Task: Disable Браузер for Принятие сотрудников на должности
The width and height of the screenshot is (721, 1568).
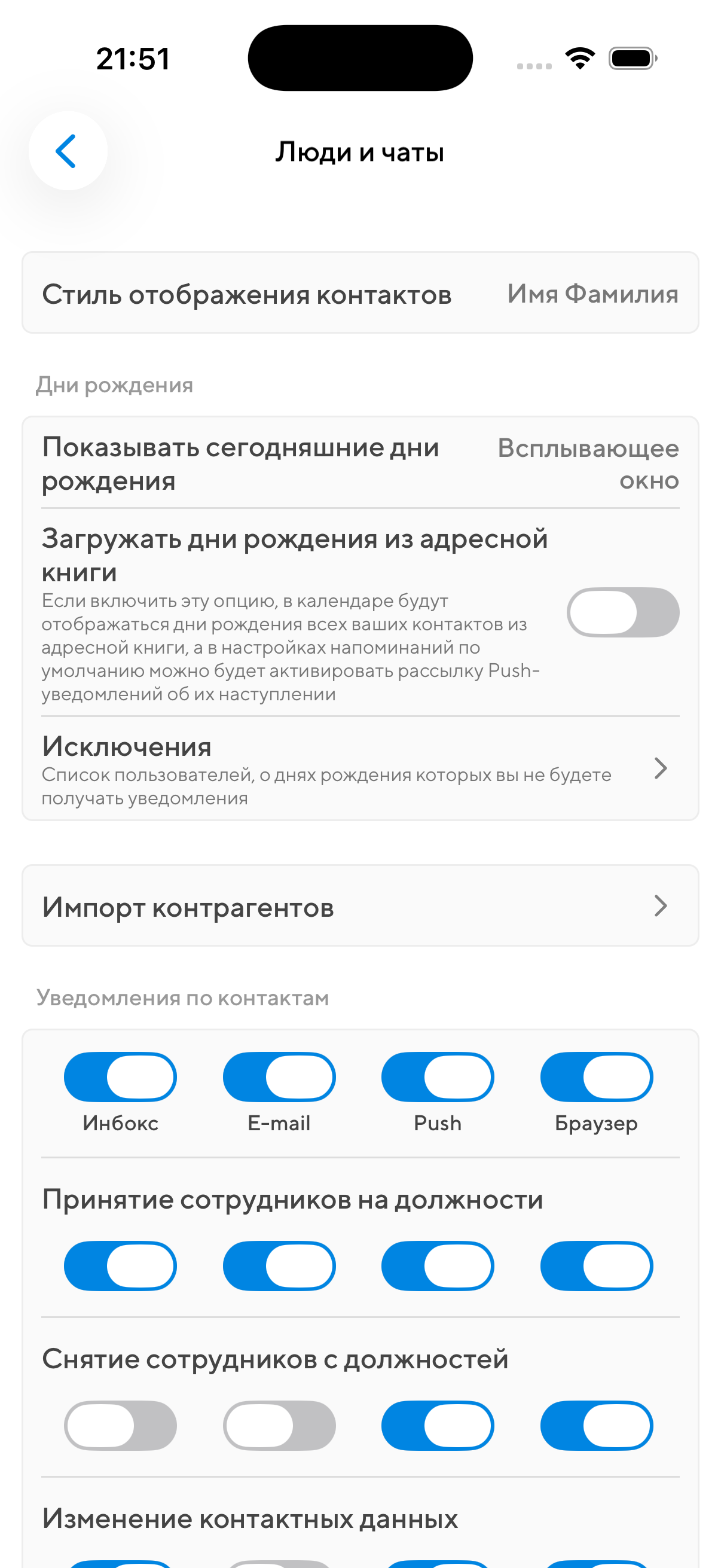Action: click(596, 1266)
